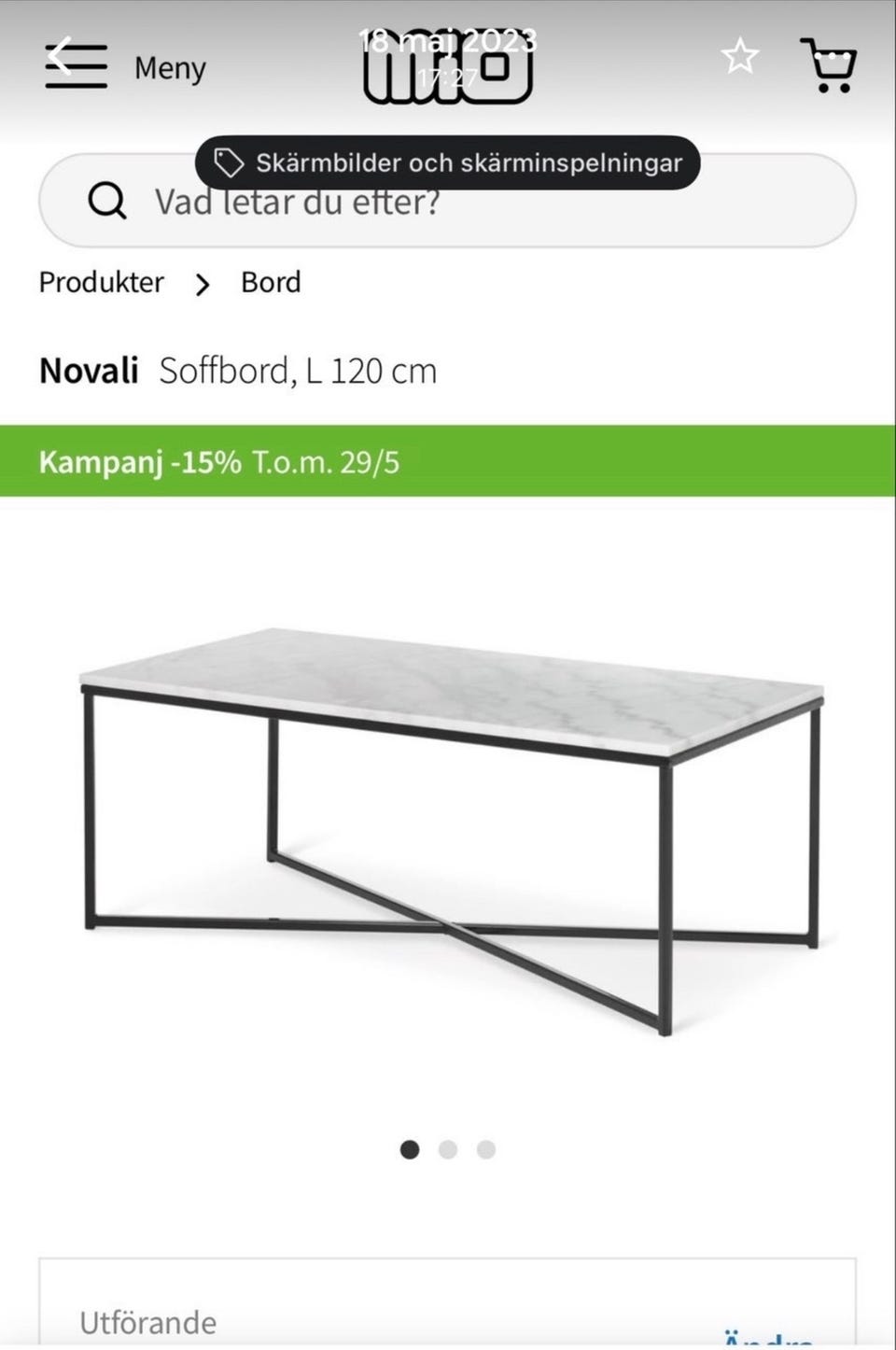Open the shopping cart
This screenshot has height=1350, width=896.
pyautogui.click(x=829, y=65)
